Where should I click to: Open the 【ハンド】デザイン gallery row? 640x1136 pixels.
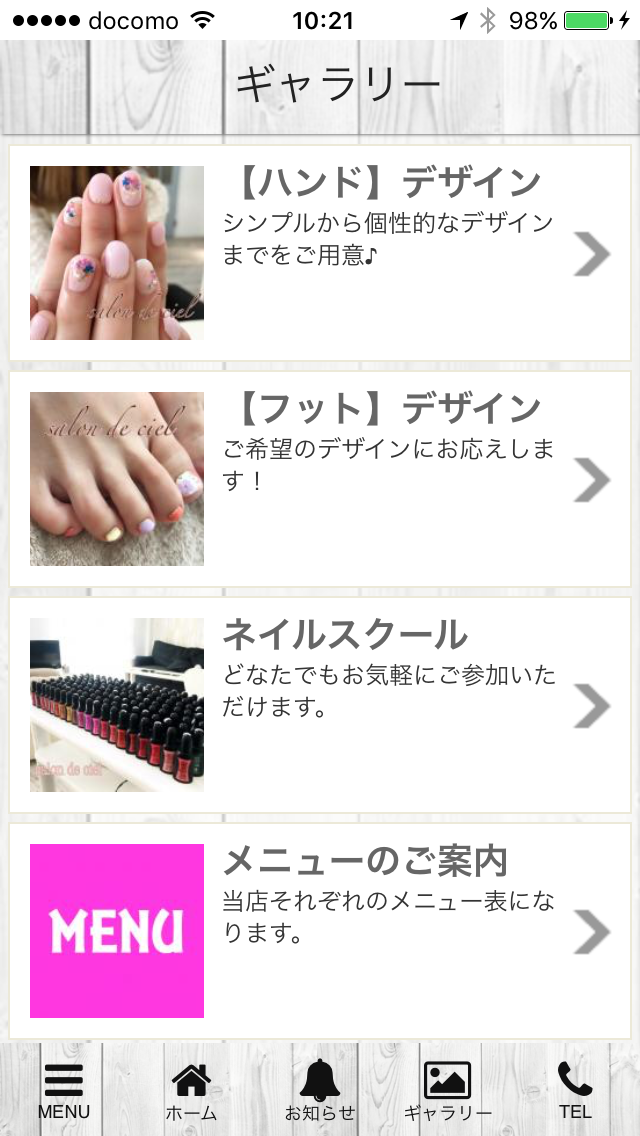[x=320, y=253]
